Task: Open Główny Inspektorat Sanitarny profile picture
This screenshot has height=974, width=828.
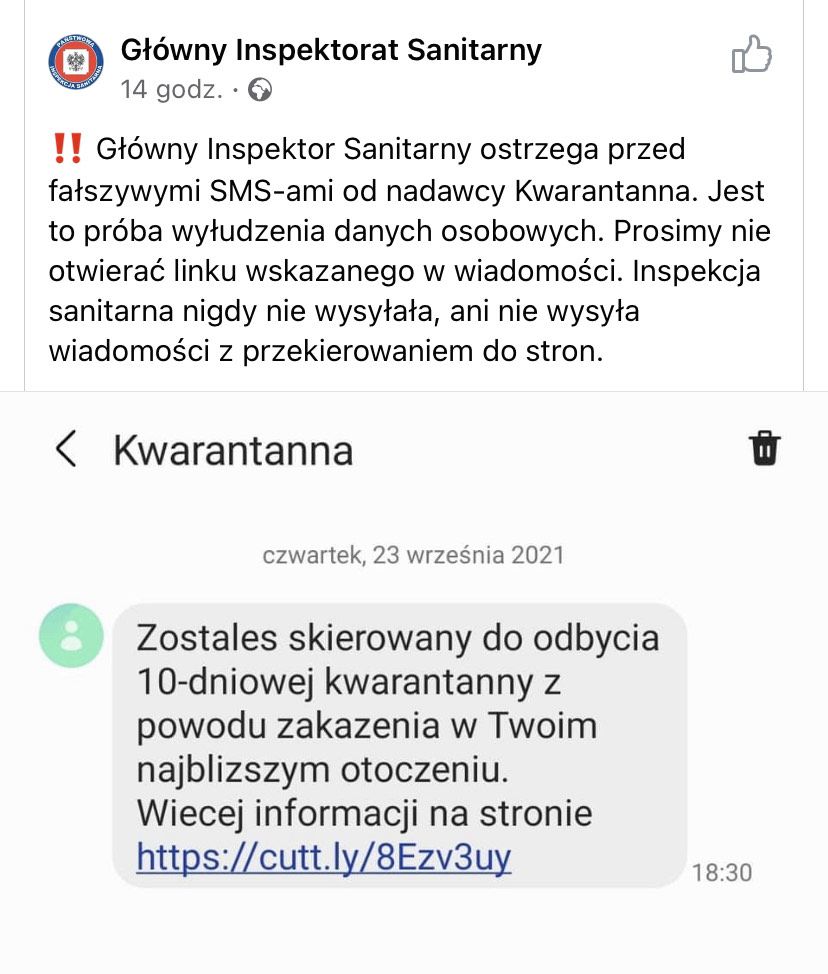Action: (x=75, y=61)
